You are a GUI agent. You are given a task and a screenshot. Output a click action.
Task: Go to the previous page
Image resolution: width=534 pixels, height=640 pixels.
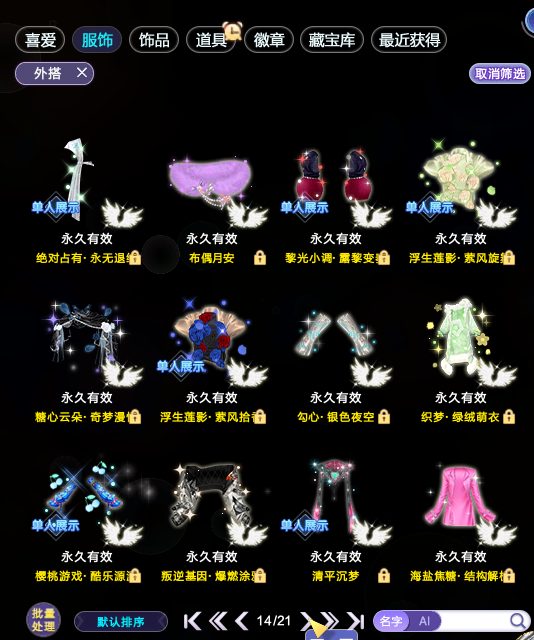click(242, 621)
